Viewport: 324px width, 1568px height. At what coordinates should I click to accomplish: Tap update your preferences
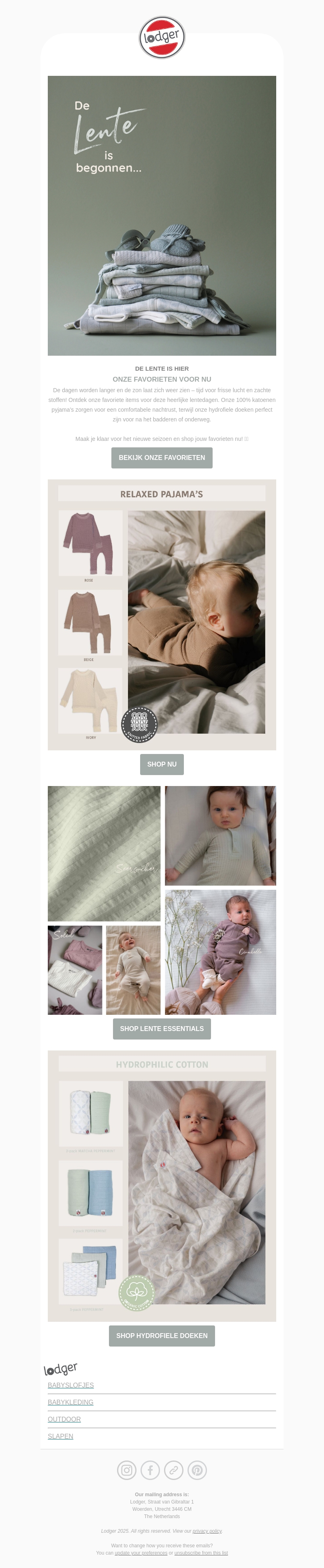click(141, 1552)
